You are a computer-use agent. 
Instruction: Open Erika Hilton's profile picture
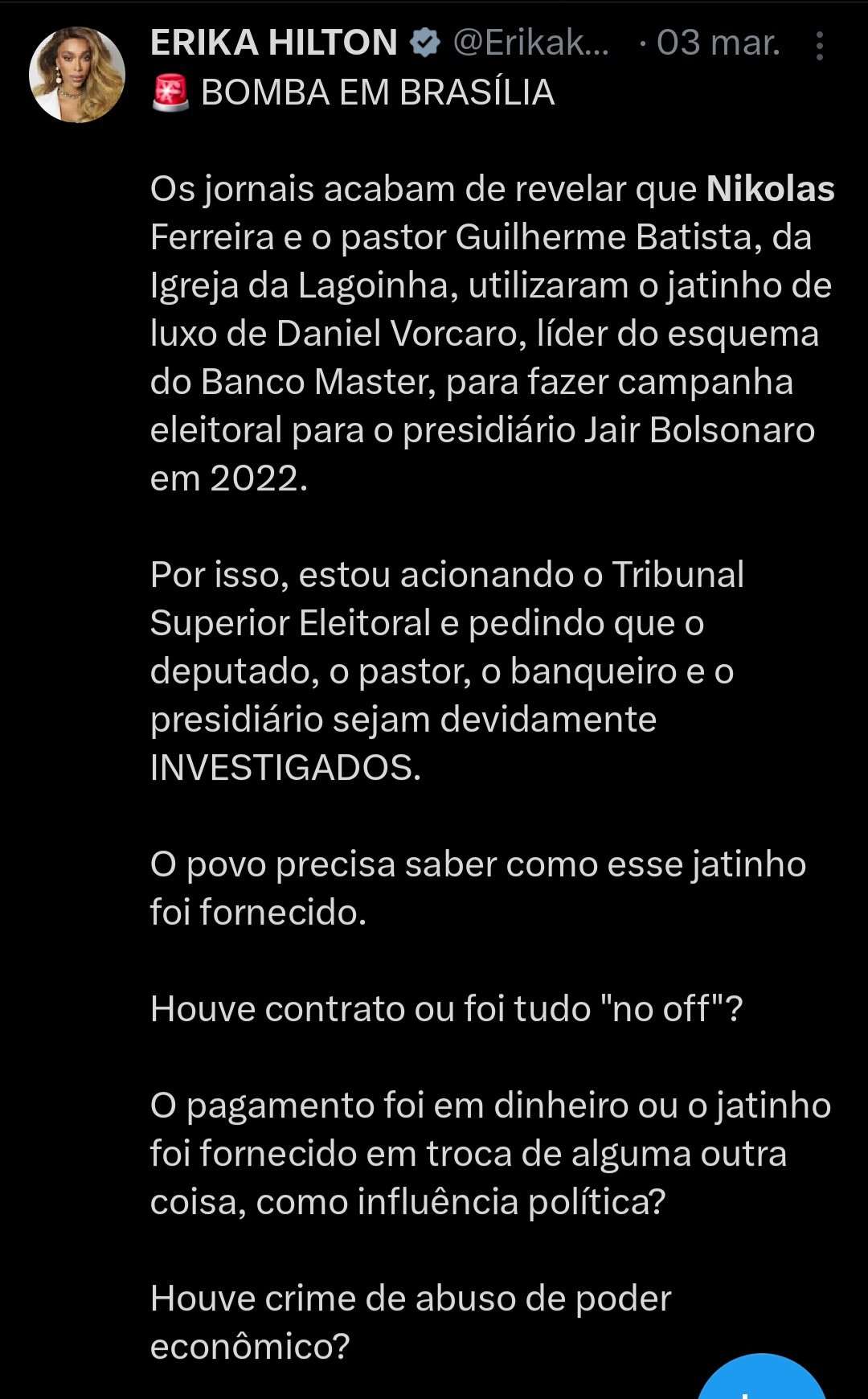77,75
